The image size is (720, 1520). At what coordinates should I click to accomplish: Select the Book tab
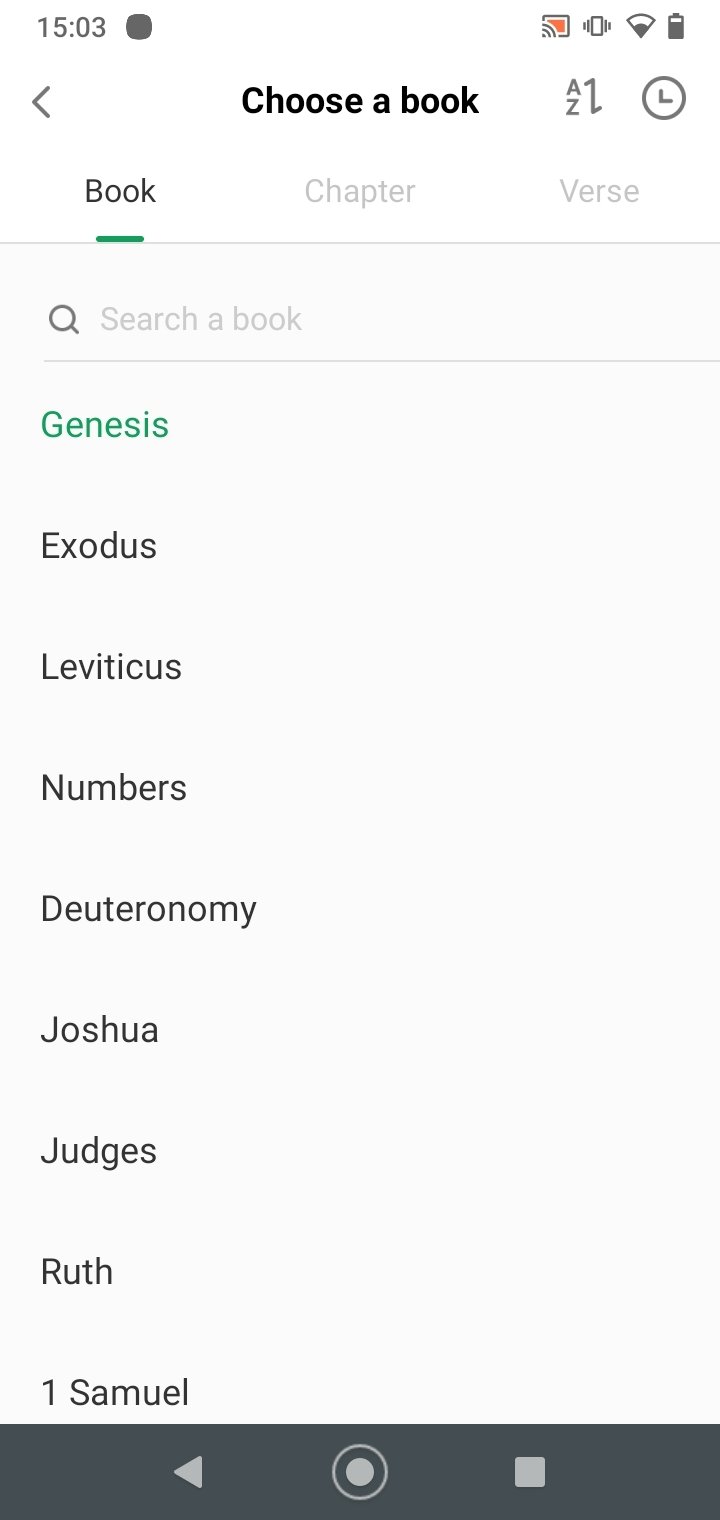[120, 191]
